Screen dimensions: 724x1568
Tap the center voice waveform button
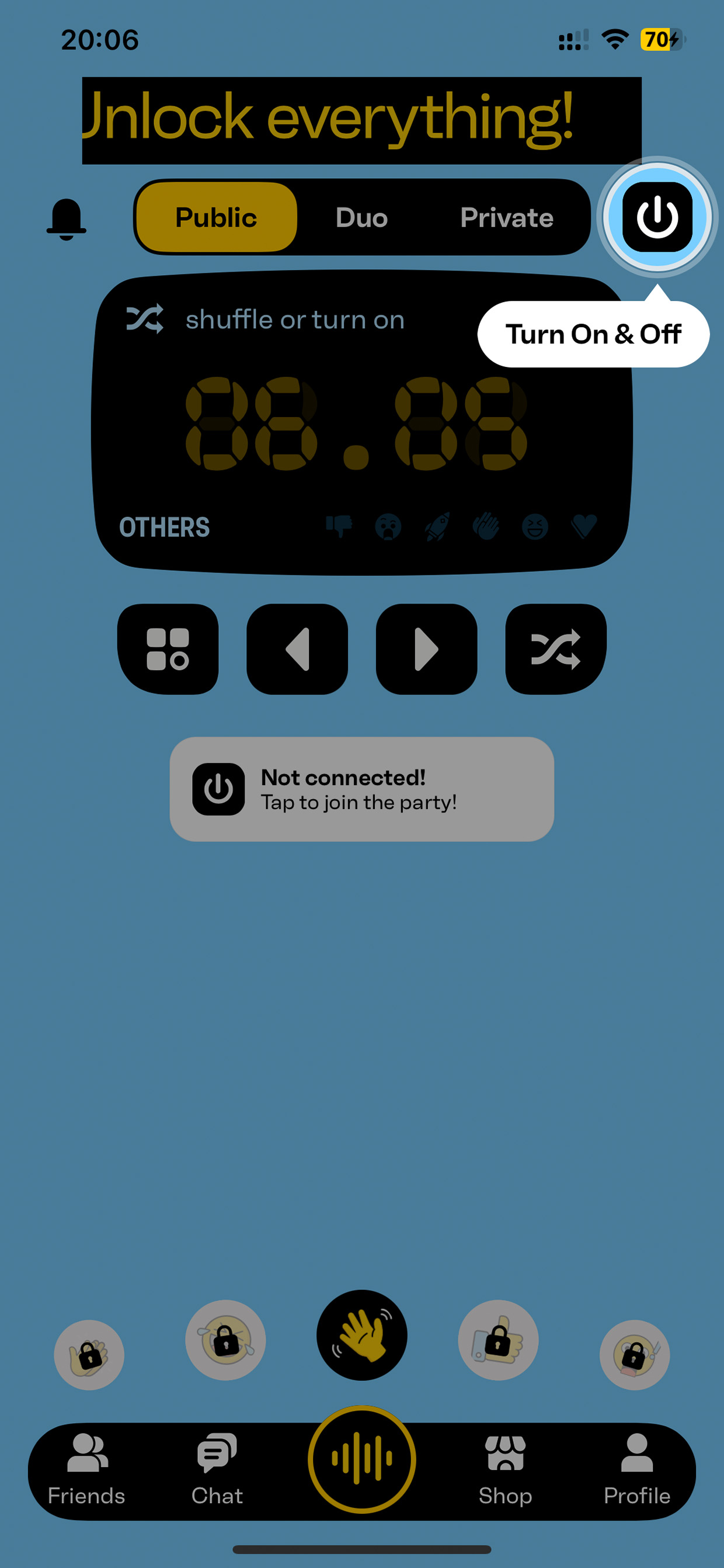click(361, 1459)
